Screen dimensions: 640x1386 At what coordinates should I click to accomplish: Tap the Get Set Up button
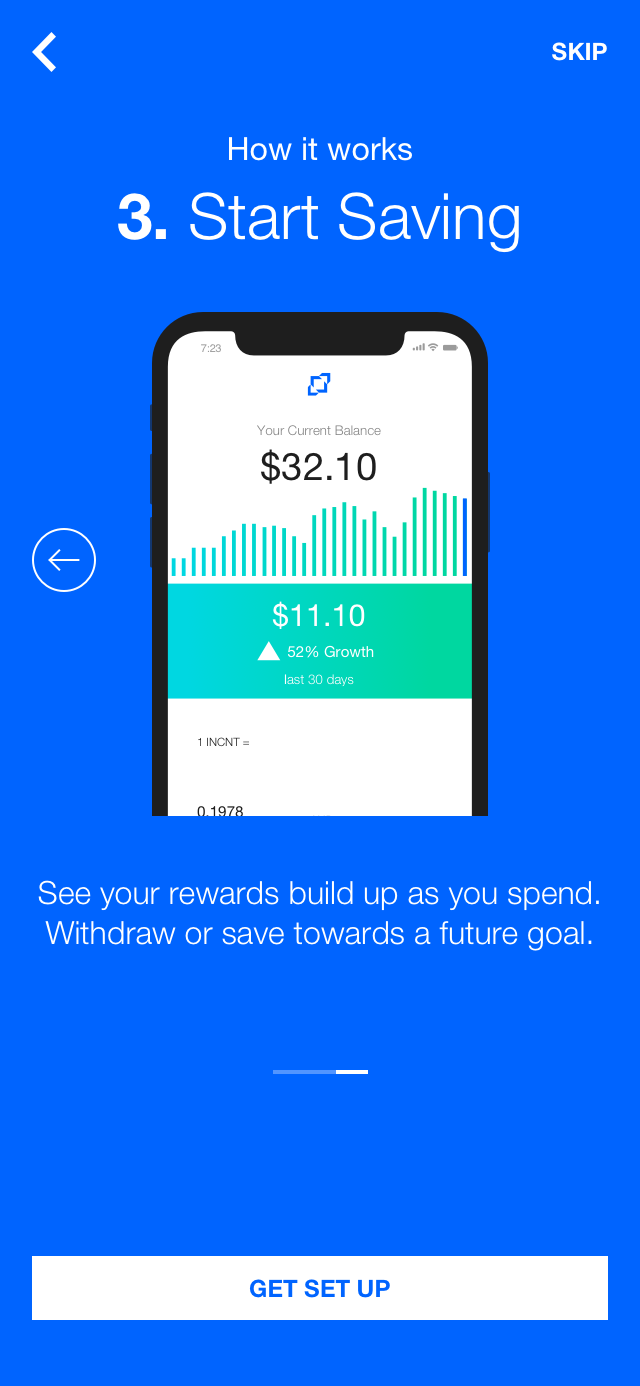(320, 1288)
